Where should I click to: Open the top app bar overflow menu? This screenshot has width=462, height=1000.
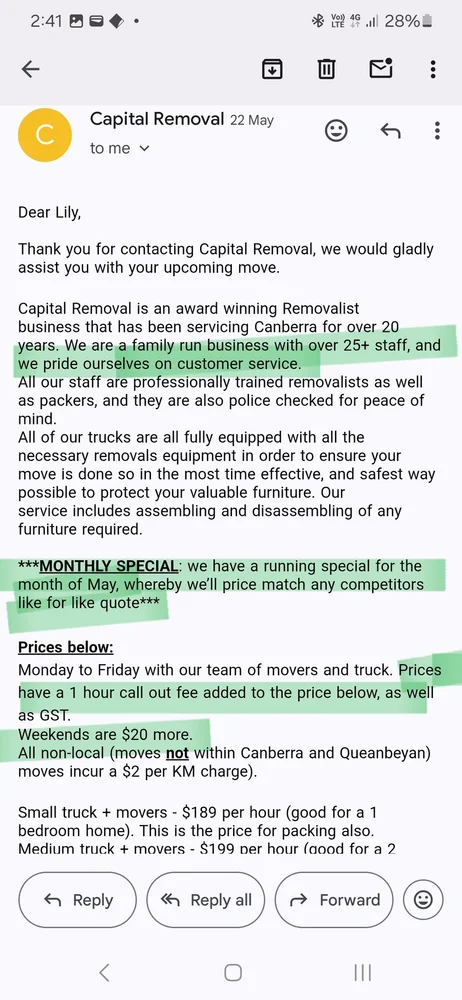tap(433, 69)
